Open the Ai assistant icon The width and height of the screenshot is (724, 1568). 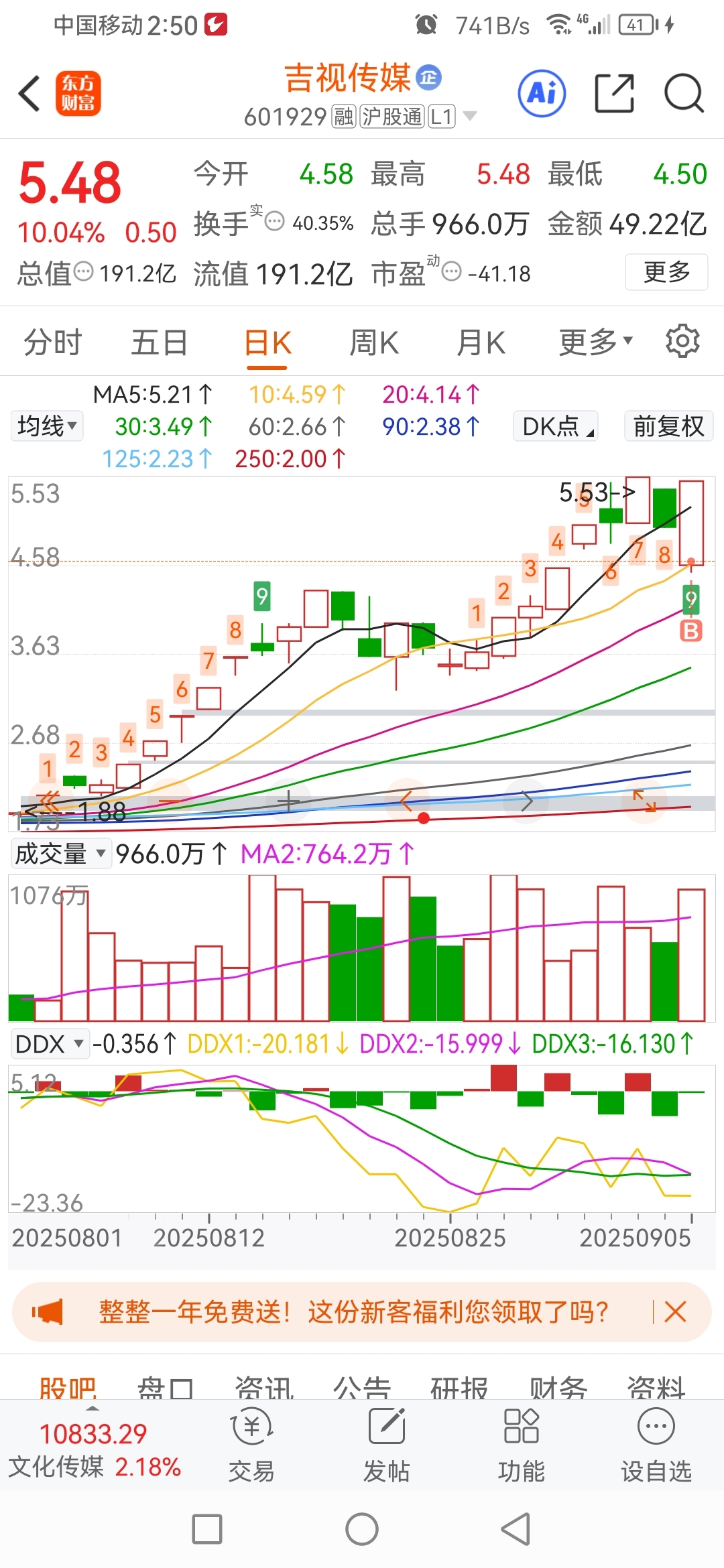542,93
